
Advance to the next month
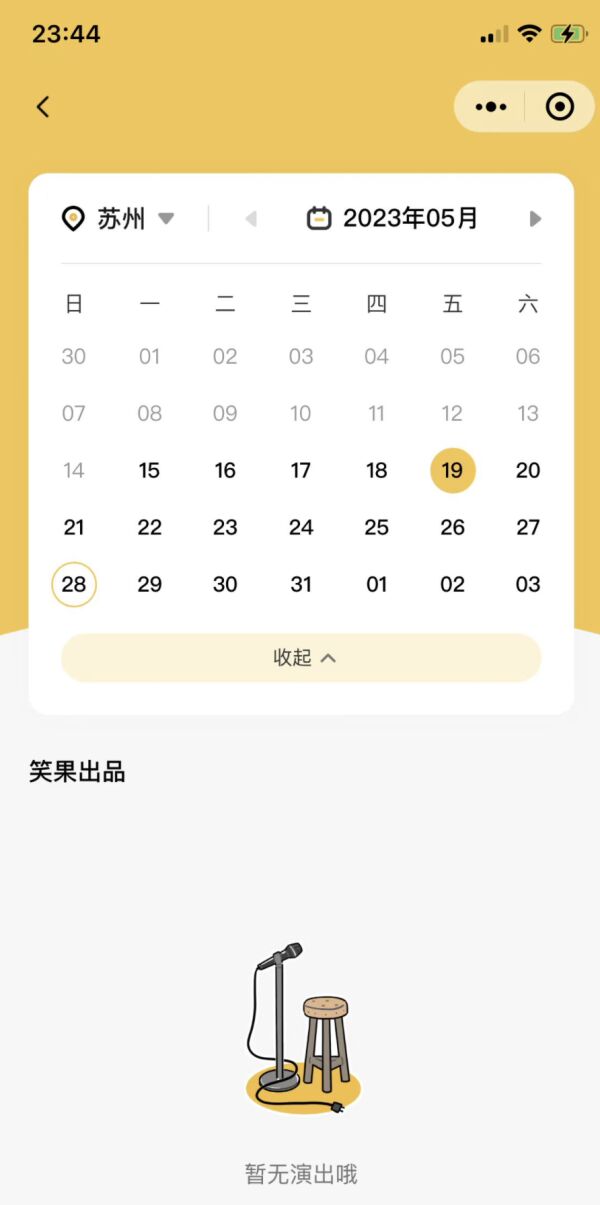535,219
